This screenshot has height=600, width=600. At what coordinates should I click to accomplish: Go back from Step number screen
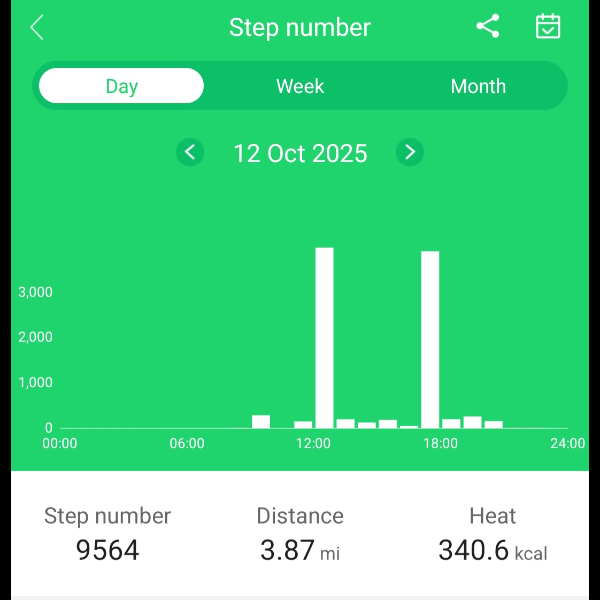click(37, 27)
